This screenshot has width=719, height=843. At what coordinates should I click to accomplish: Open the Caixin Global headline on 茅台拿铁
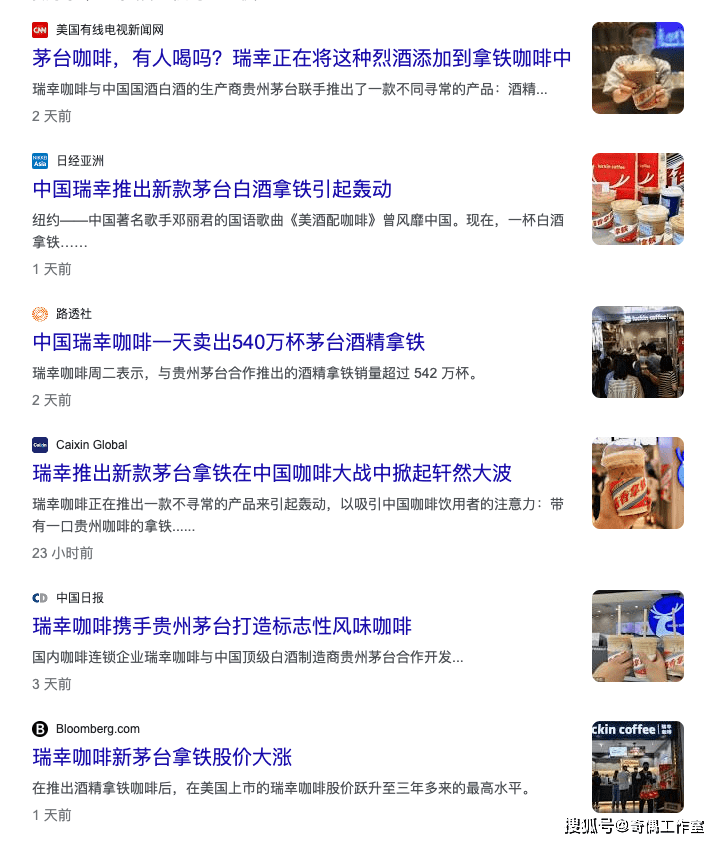272,473
